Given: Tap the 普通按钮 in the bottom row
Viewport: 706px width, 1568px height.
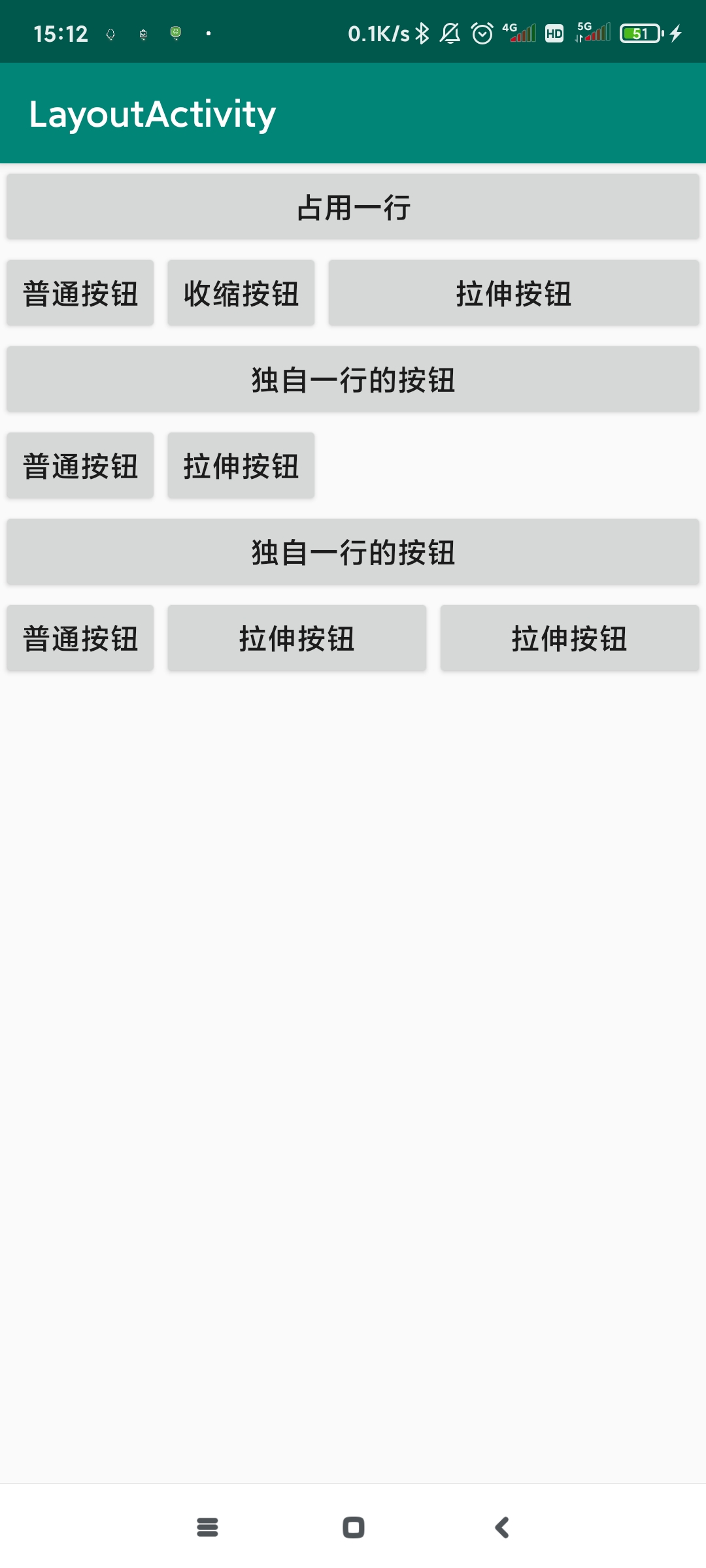Looking at the screenshot, I should [80, 638].
